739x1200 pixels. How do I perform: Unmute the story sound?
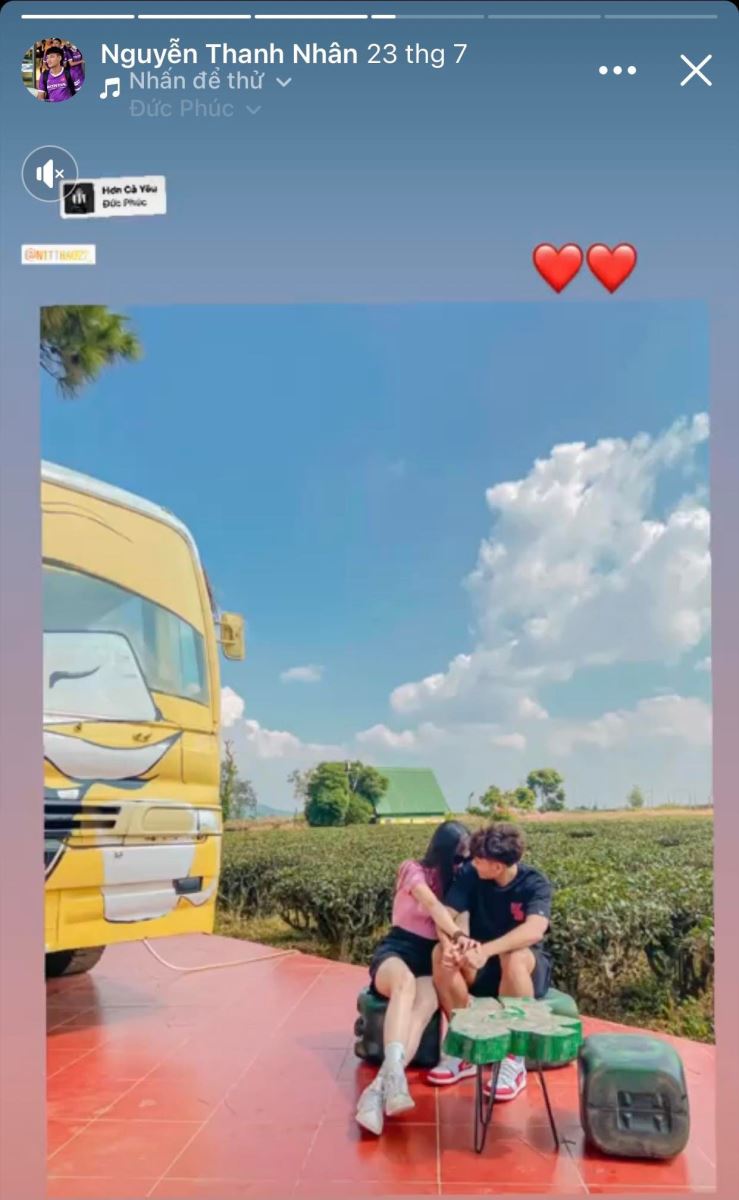tap(49, 174)
